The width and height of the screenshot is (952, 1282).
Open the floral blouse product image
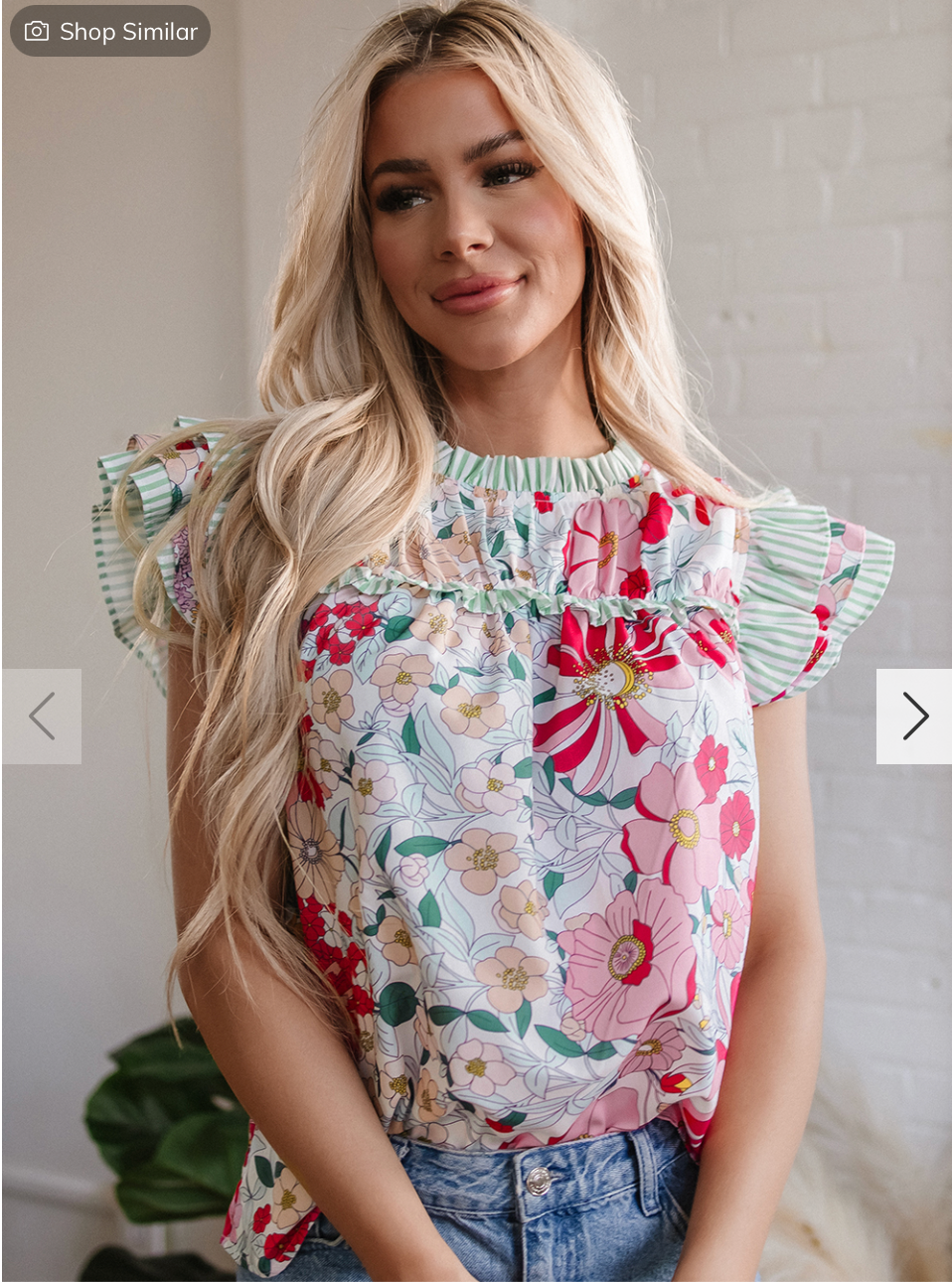point(517,845)
